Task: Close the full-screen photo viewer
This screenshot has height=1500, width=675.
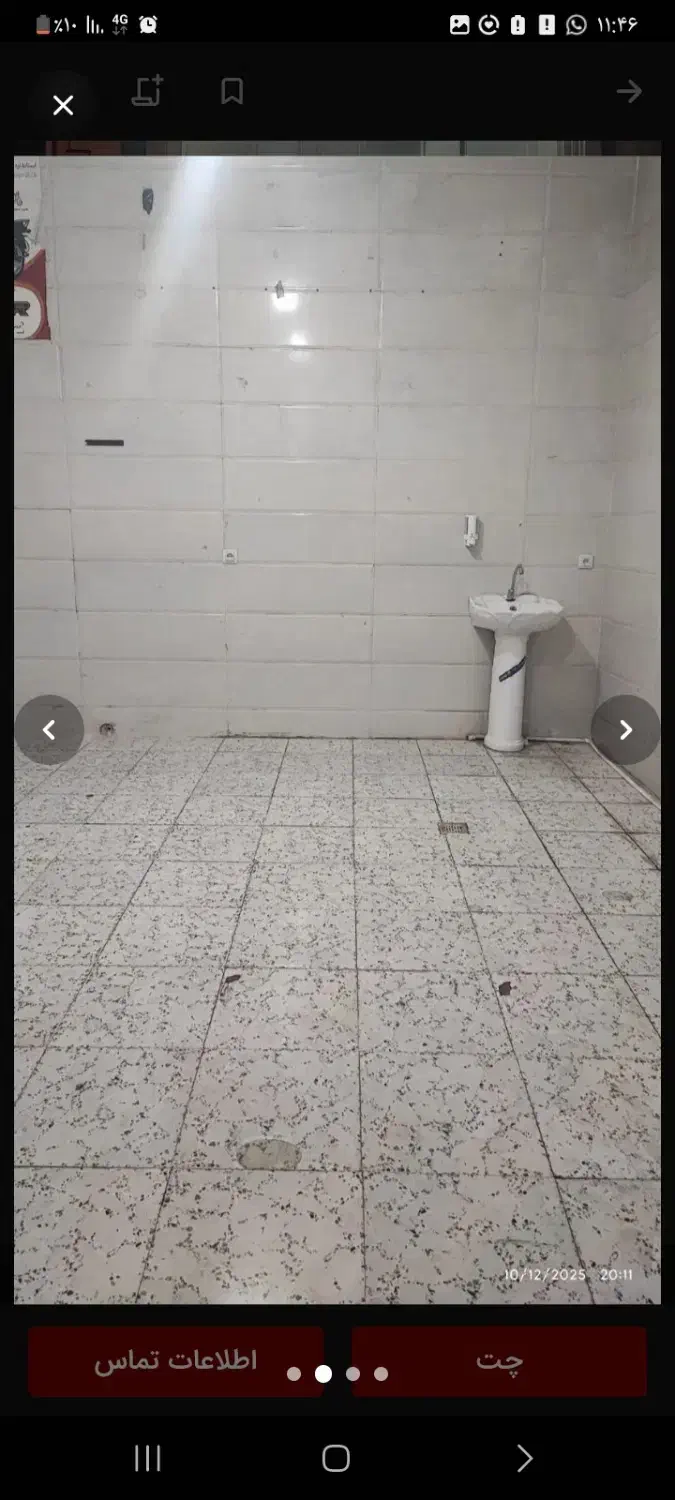Action: 63,105
